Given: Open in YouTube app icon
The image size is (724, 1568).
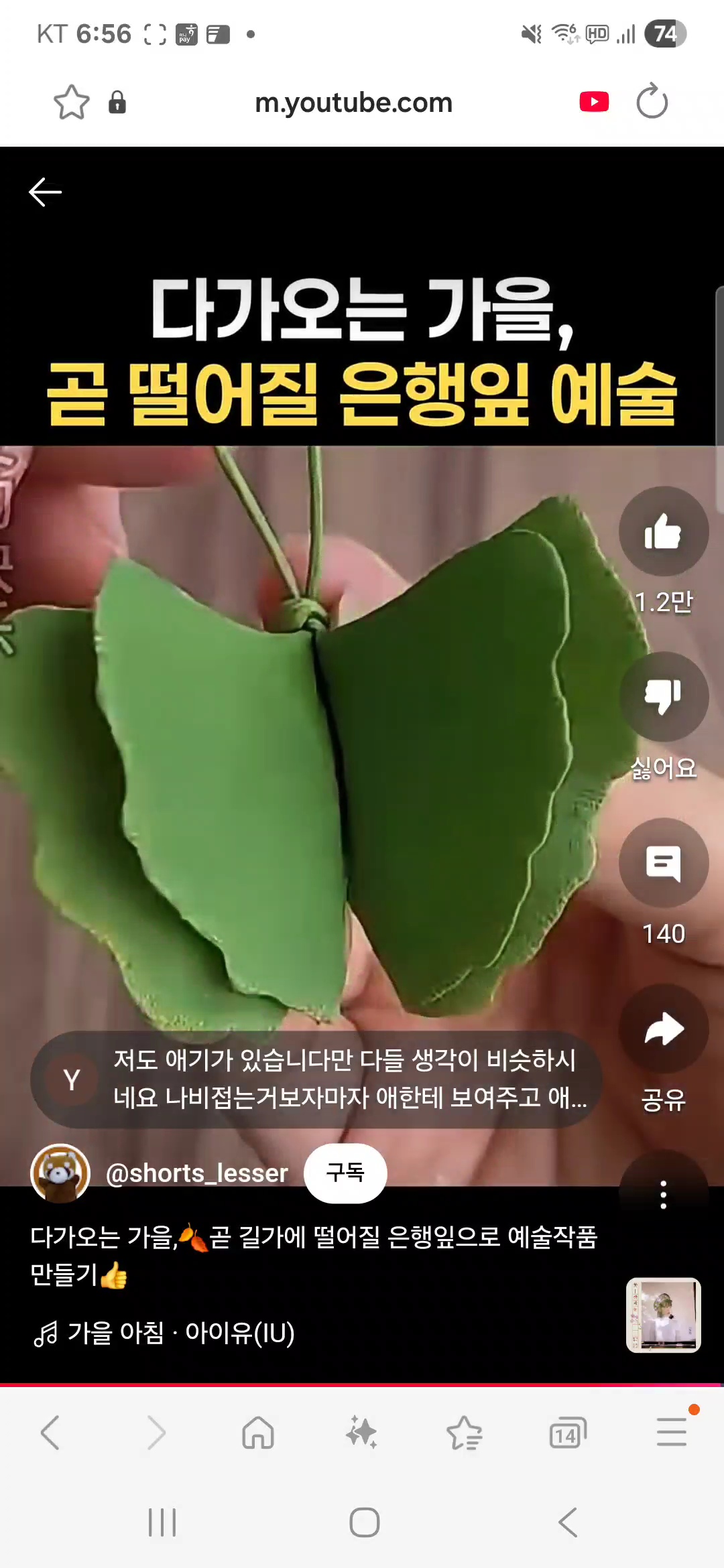Looking at the screenshot, I should pos(594,102).
